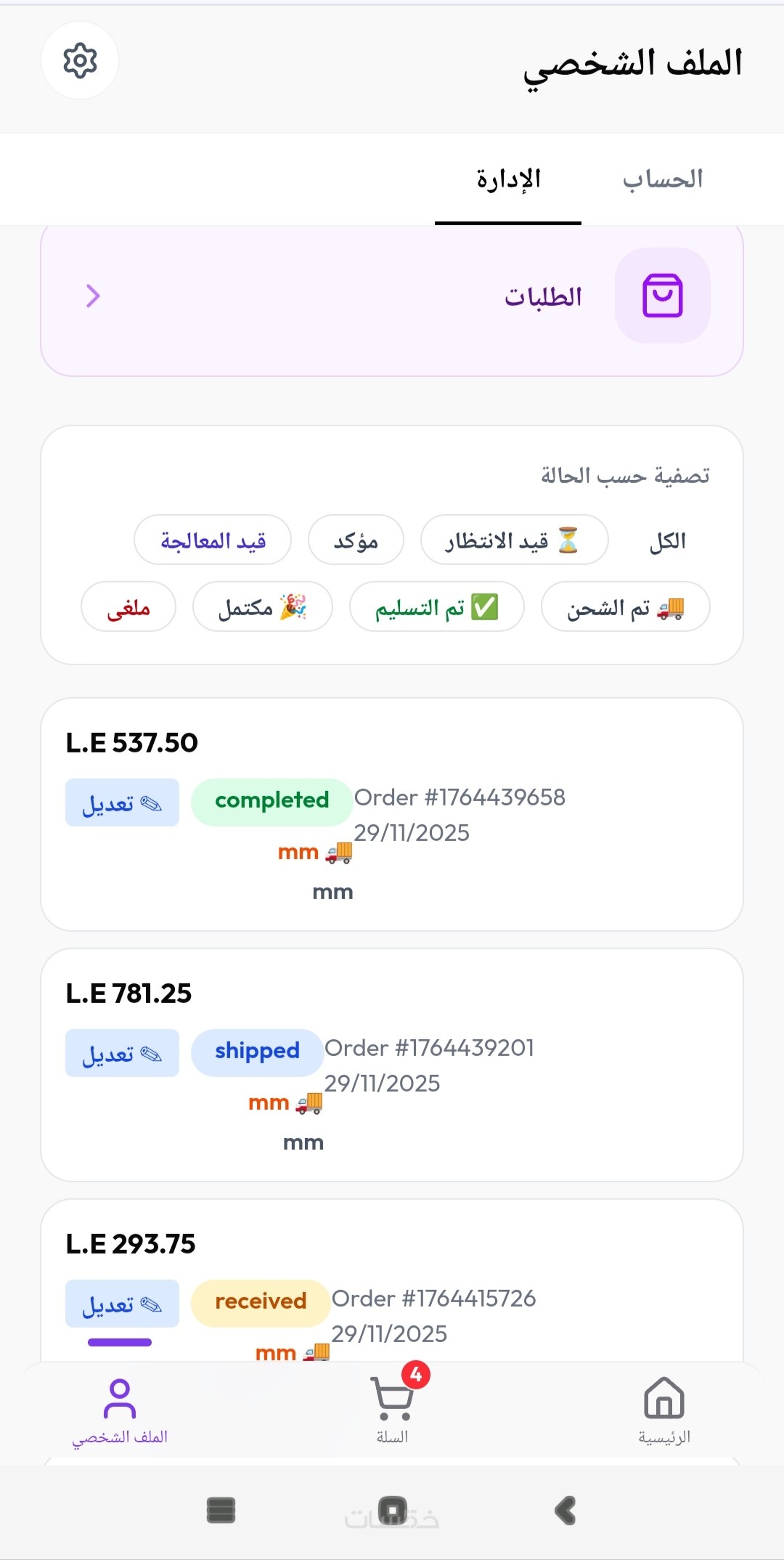Filter by مكتمل status

point(262,607)
